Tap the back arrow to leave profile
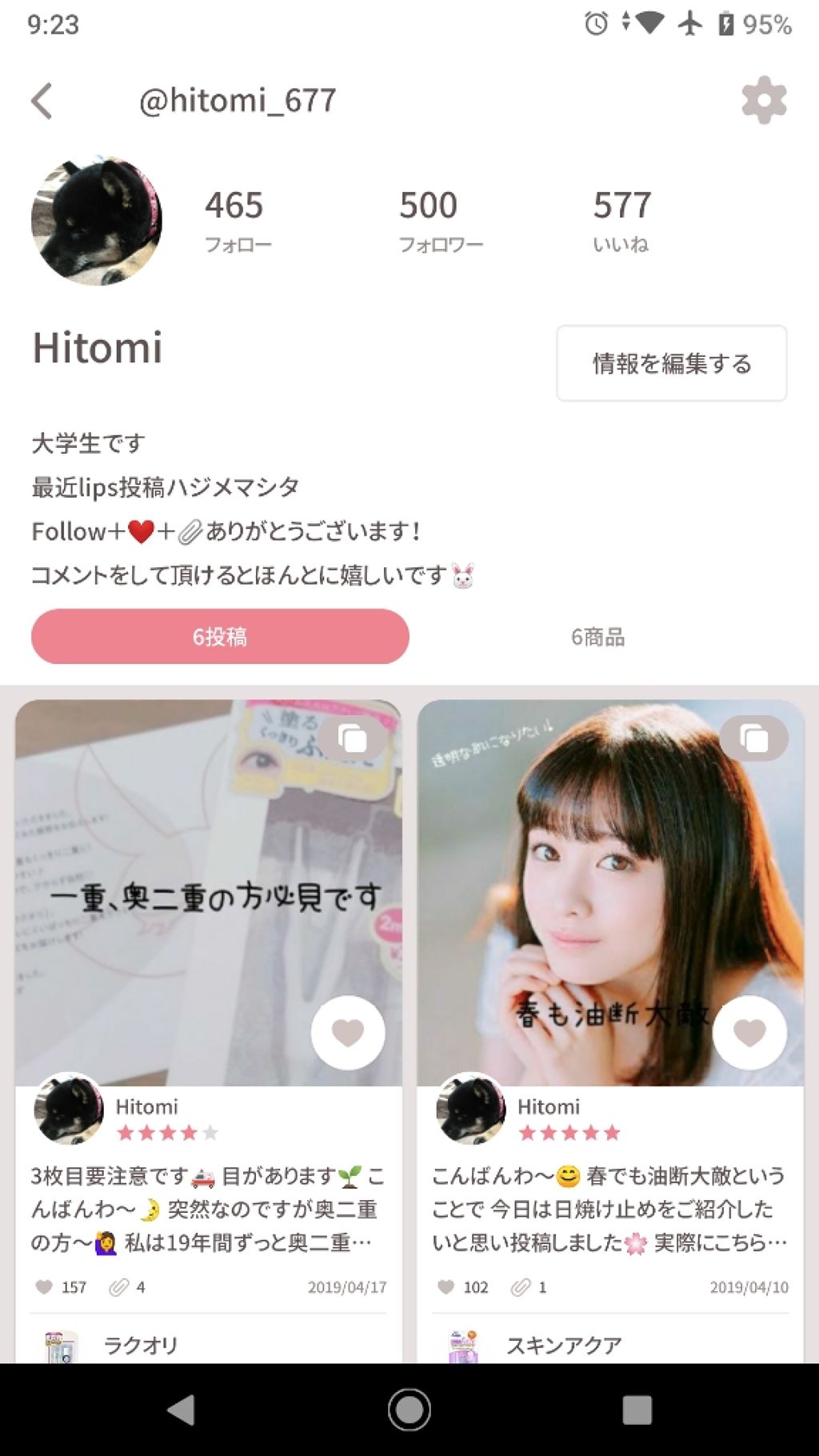 tap(42, 101)
